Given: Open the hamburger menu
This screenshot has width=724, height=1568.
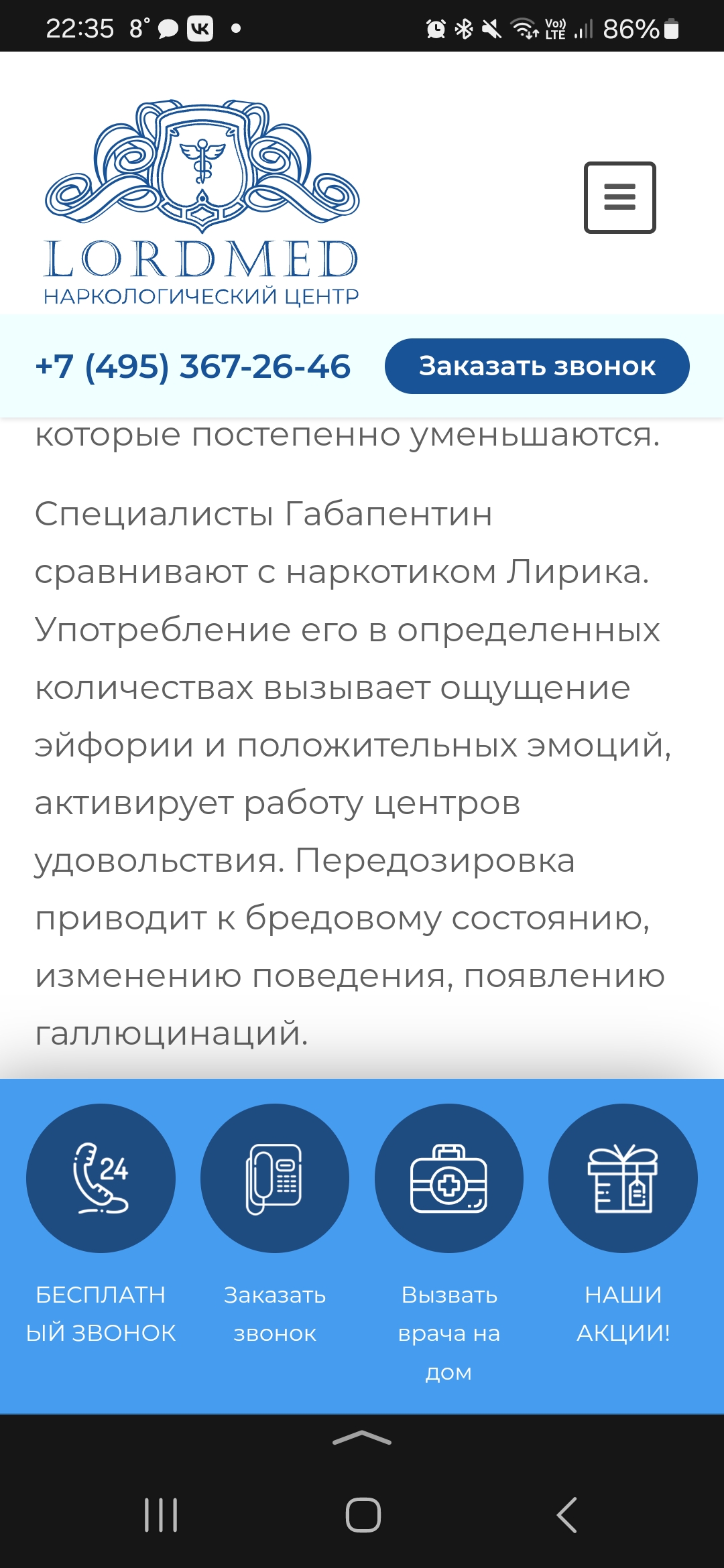Looking at the screenshot, I should (x=619, y=197).
